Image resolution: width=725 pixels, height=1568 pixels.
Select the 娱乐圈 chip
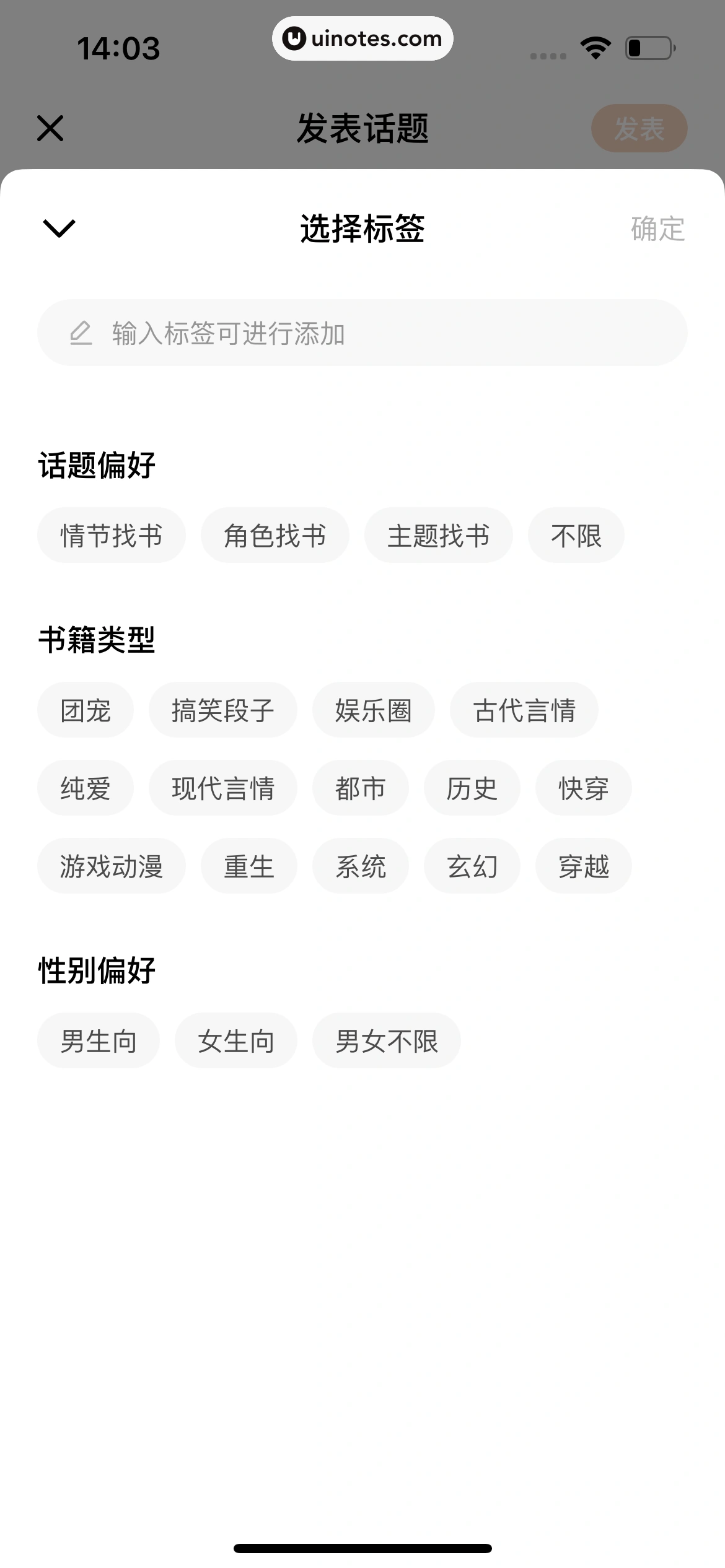pyautogui.click(x=374, y=710)
